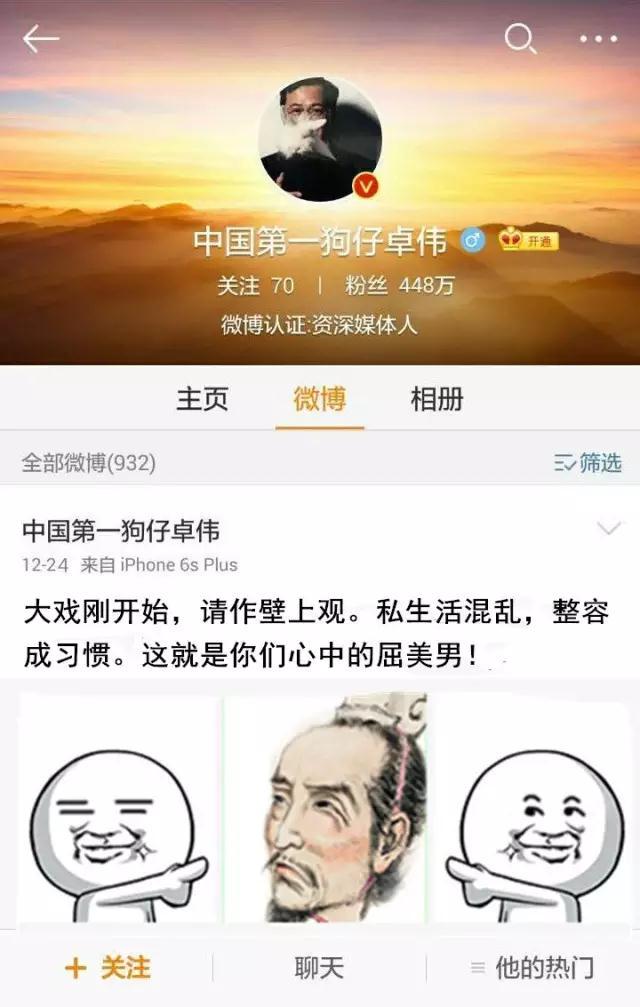Tap the profile avatar photo
Viewport: 640px width, 1007px height.
click(320, 138)
